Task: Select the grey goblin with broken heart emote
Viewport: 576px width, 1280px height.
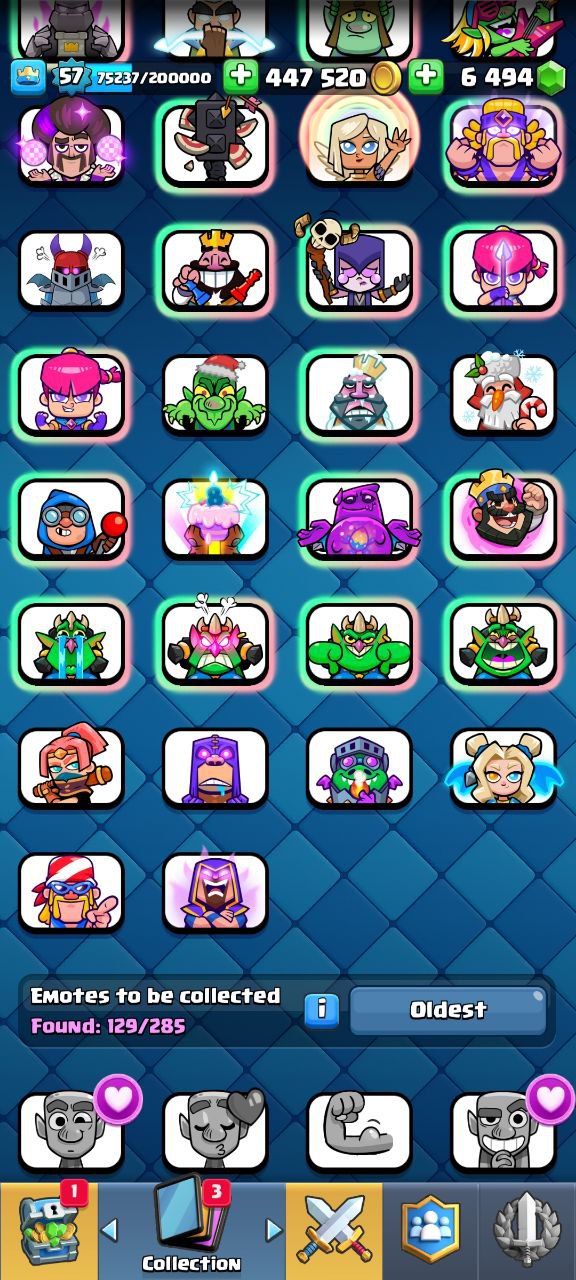Action: 215,1131
